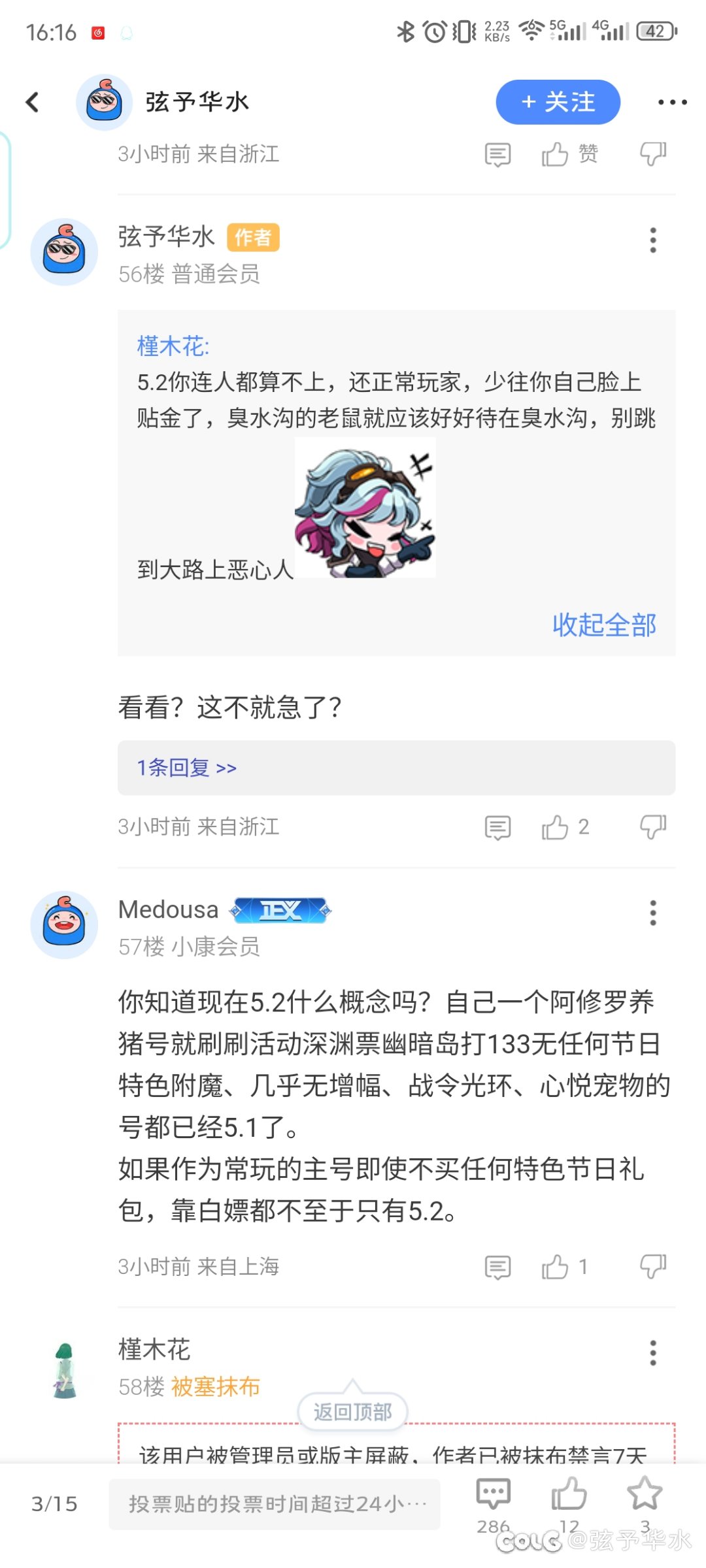Follow 弦予华水 with the 关注 button

[x=558, y=102]
